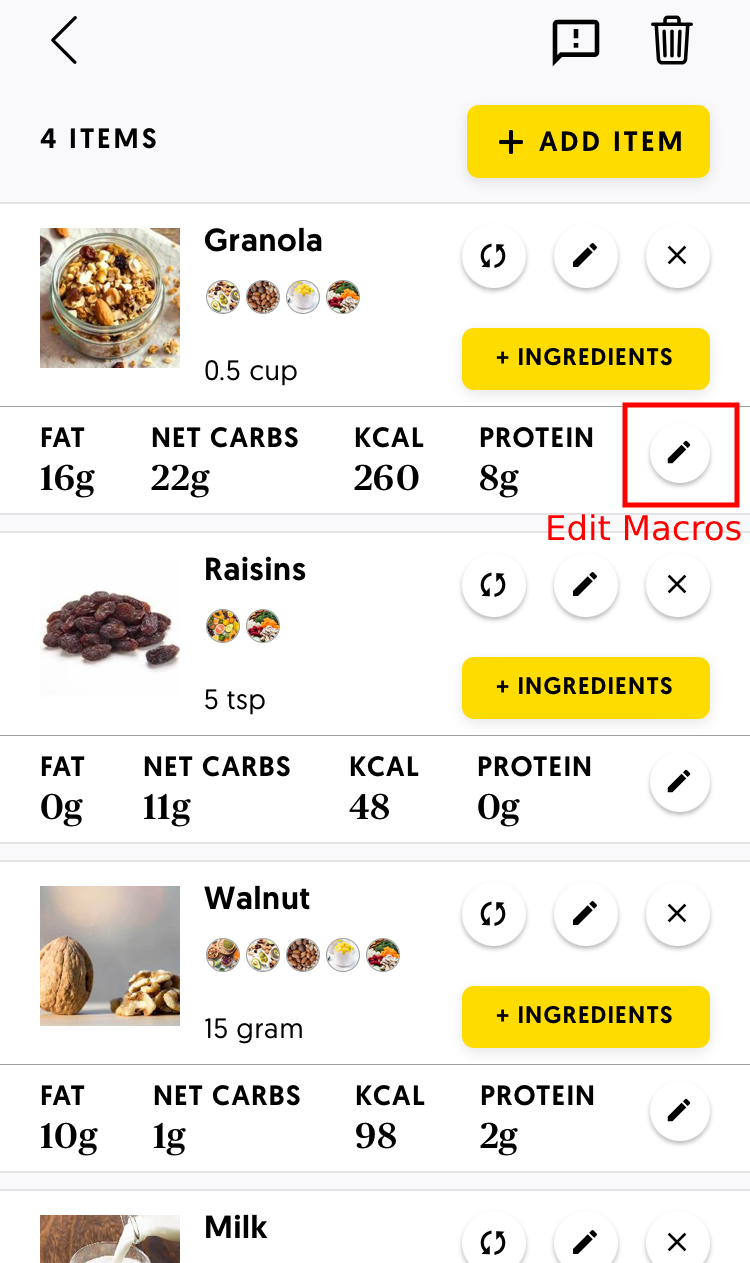The width and height of the screenshot is (750, 1263).
Task: Edit macros for Walnut
Action: pos(679,1111)
